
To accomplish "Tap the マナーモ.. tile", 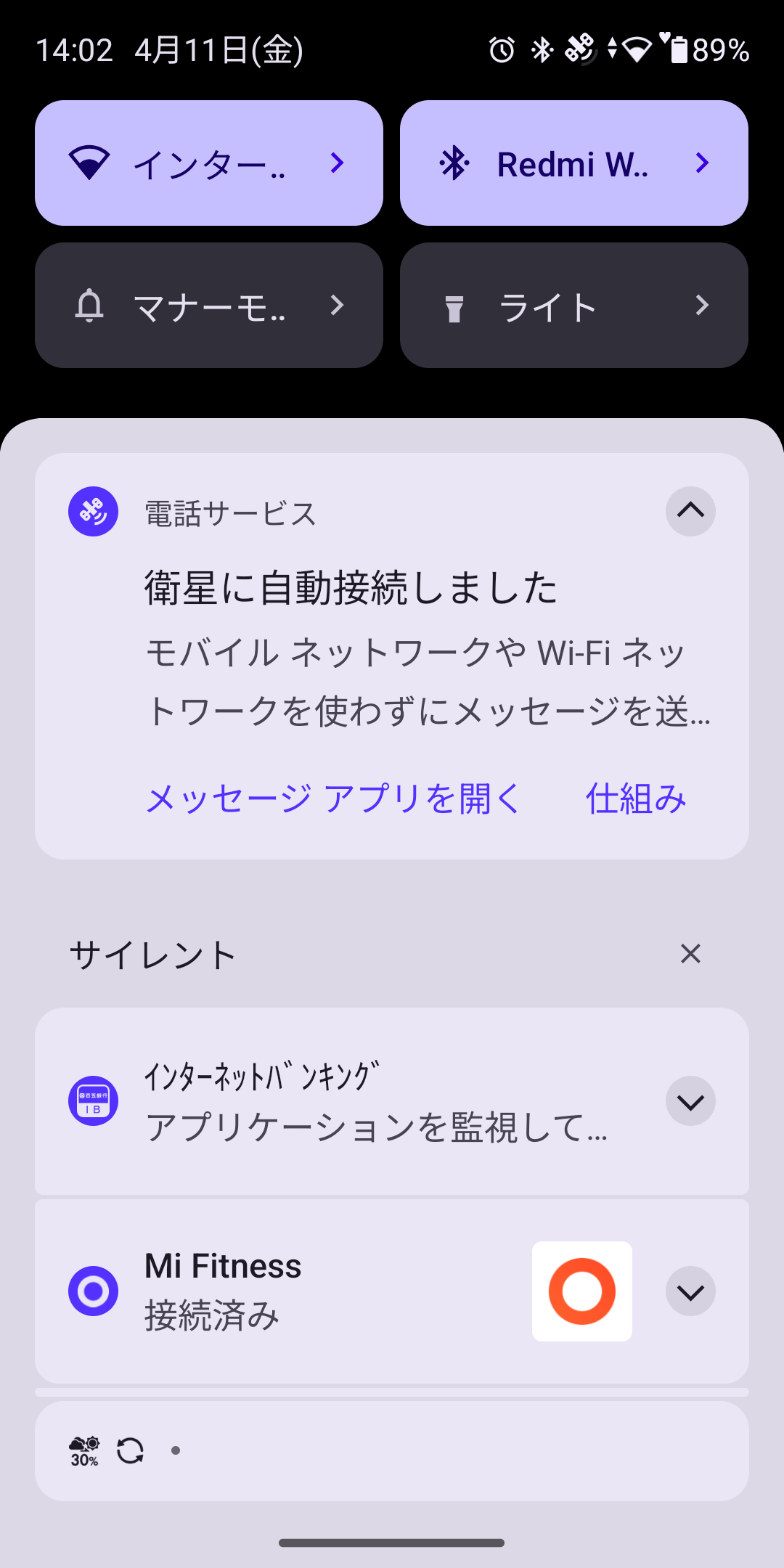I will [x=209, y=306].
